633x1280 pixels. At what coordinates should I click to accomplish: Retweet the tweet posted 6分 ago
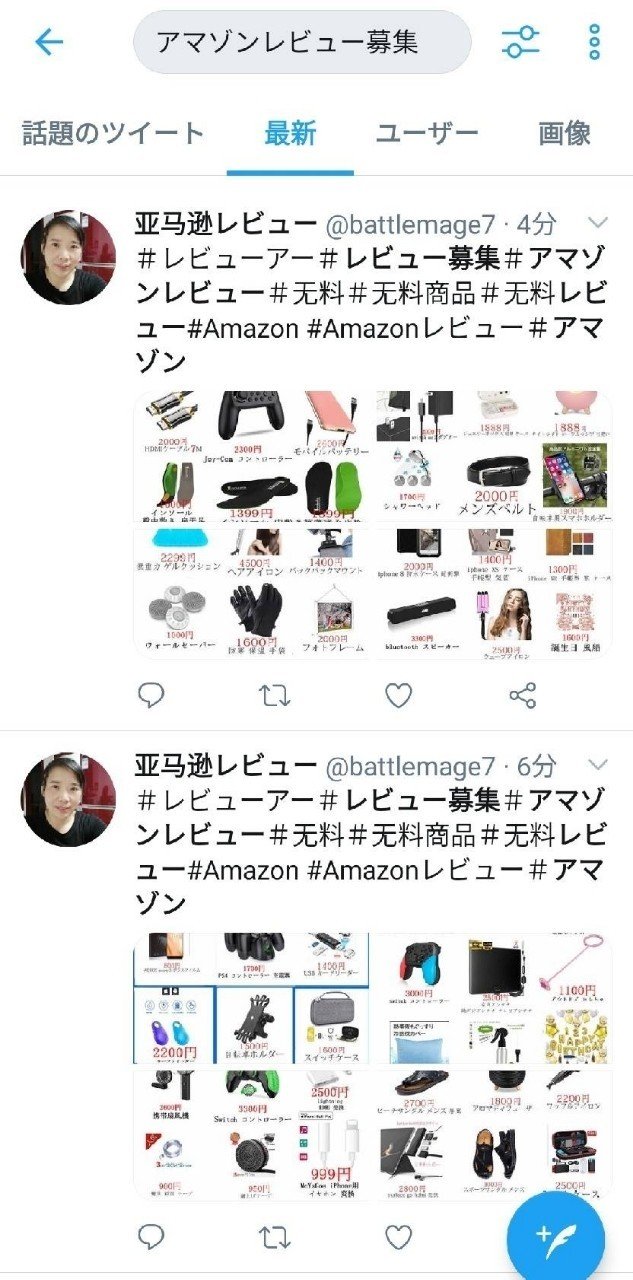[x=274, y=1237]
